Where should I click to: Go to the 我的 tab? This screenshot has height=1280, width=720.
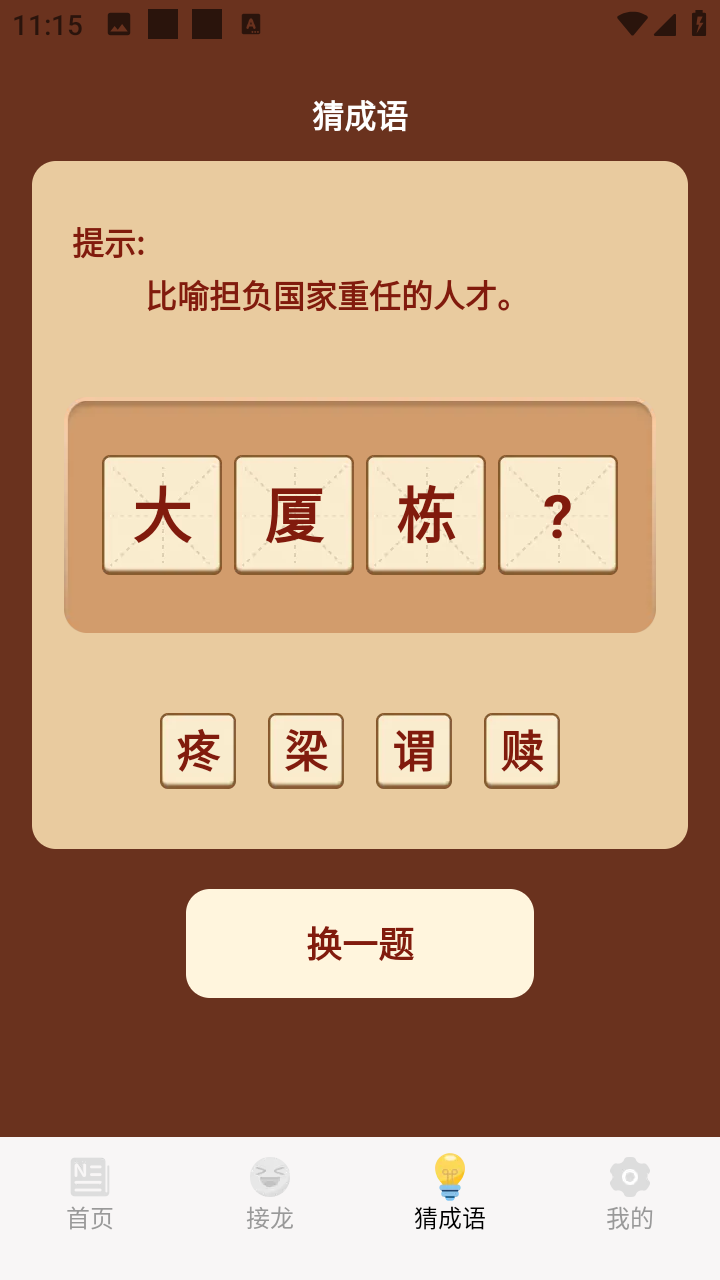[630, 1194]
